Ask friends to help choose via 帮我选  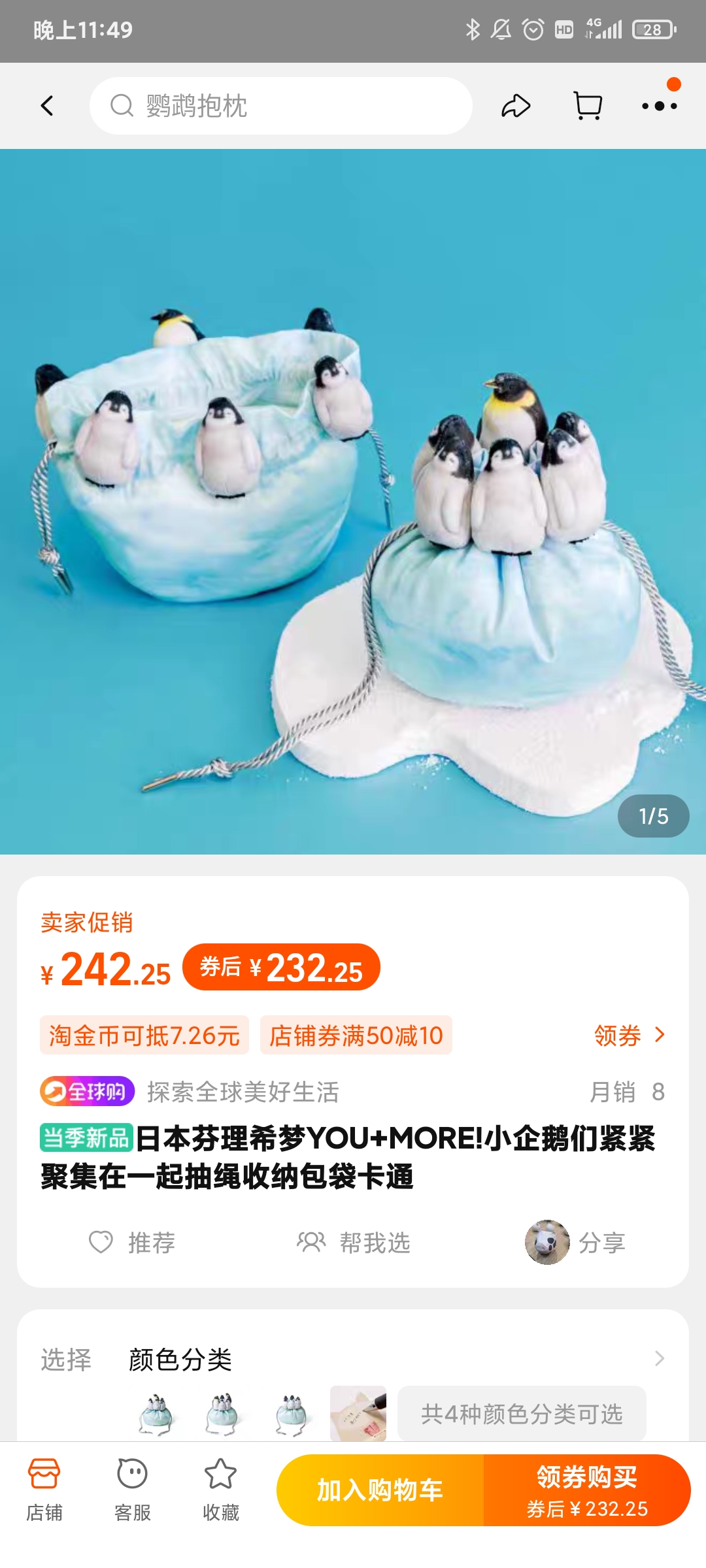(x=354, y=1242)
